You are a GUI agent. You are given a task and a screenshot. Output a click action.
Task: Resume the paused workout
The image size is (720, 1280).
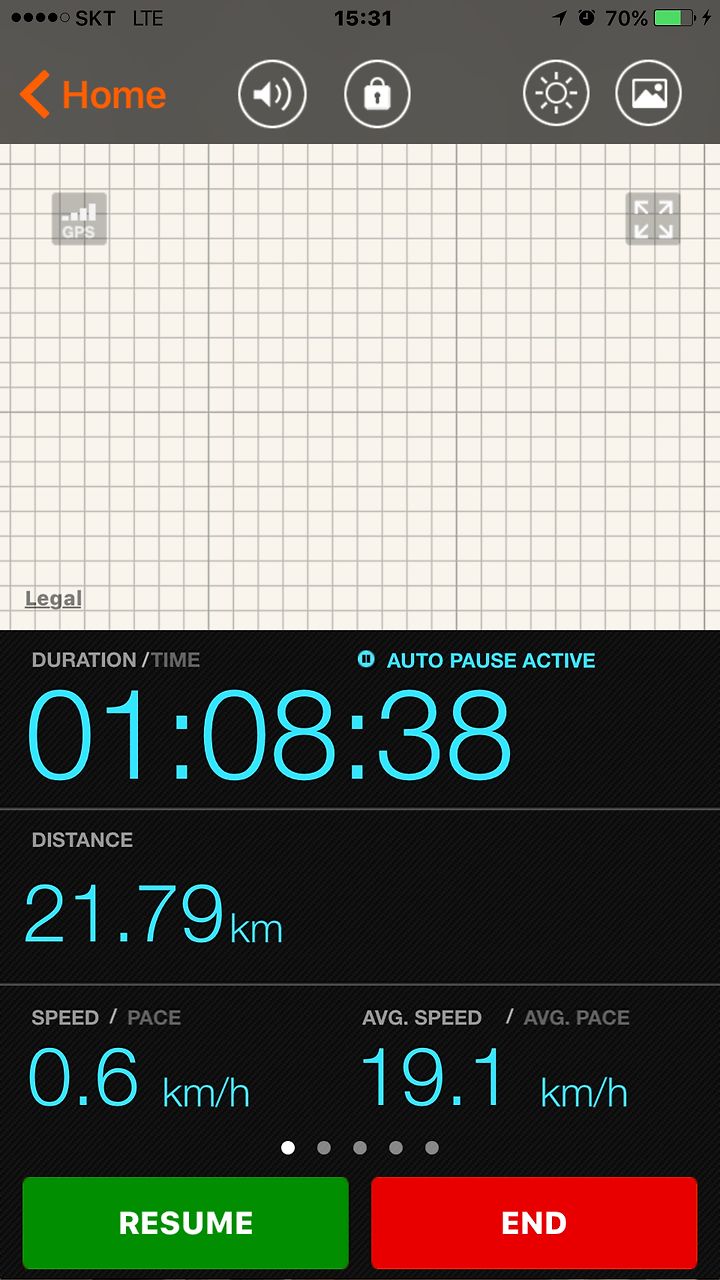point(186,1223)
